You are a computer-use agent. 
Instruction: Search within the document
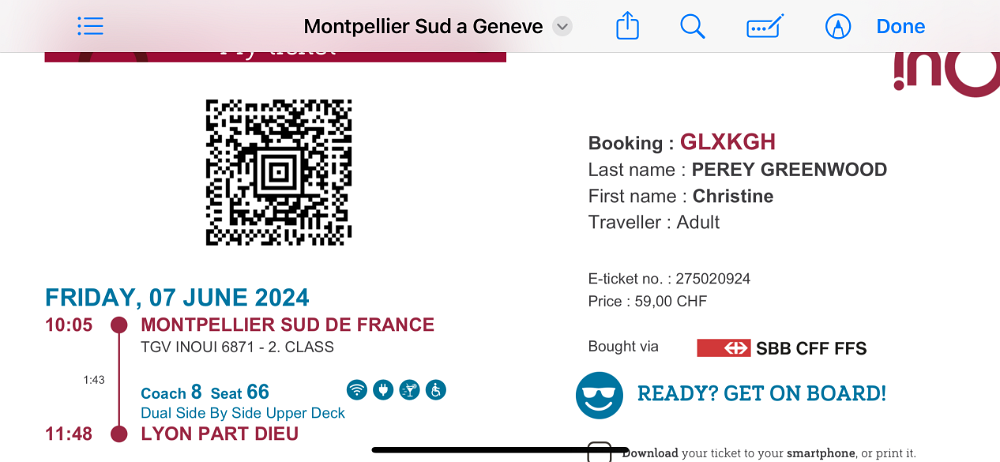point(692,27)
